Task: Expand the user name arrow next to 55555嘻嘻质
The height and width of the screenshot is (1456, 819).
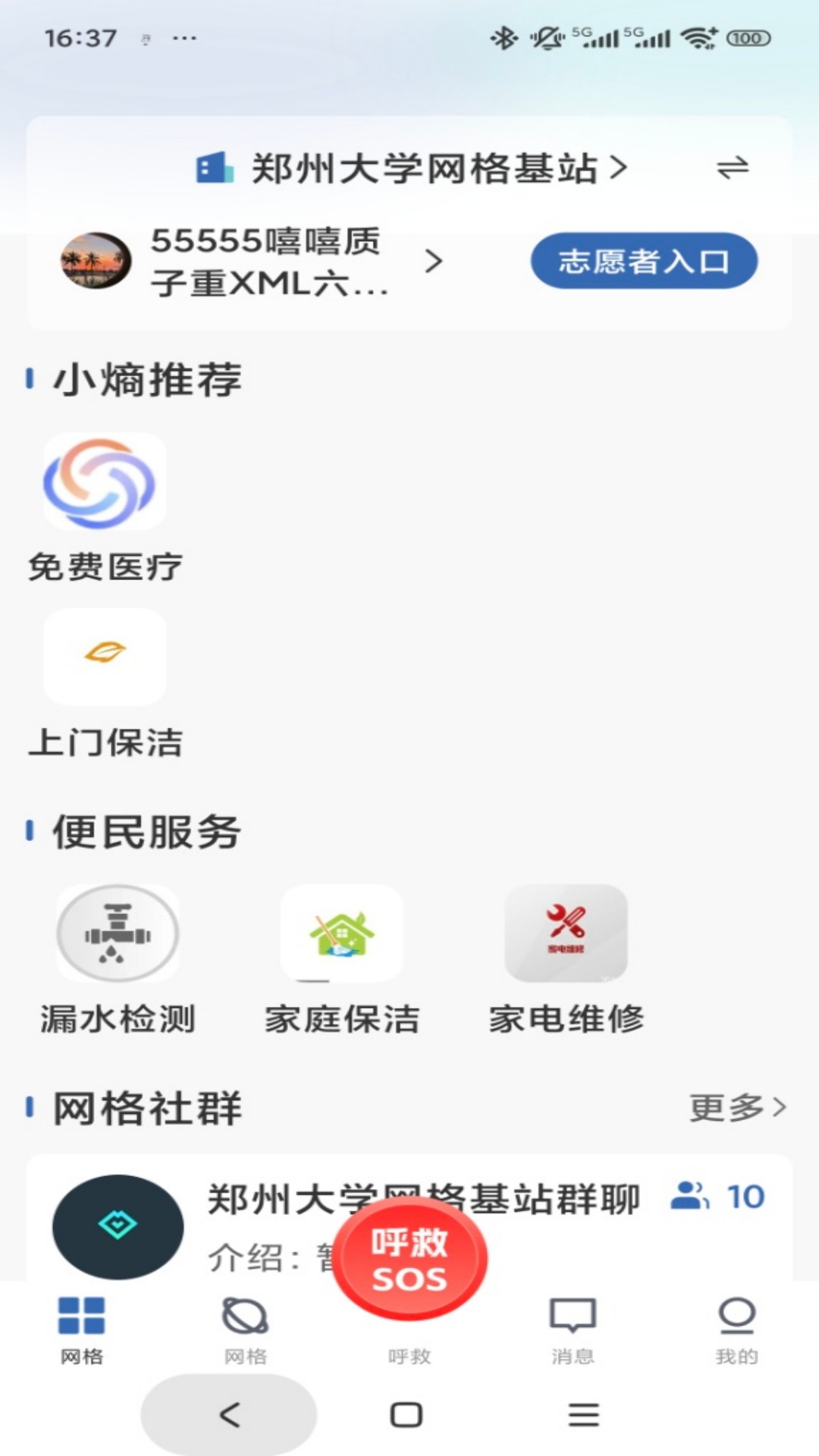Action: click(436, 262)
